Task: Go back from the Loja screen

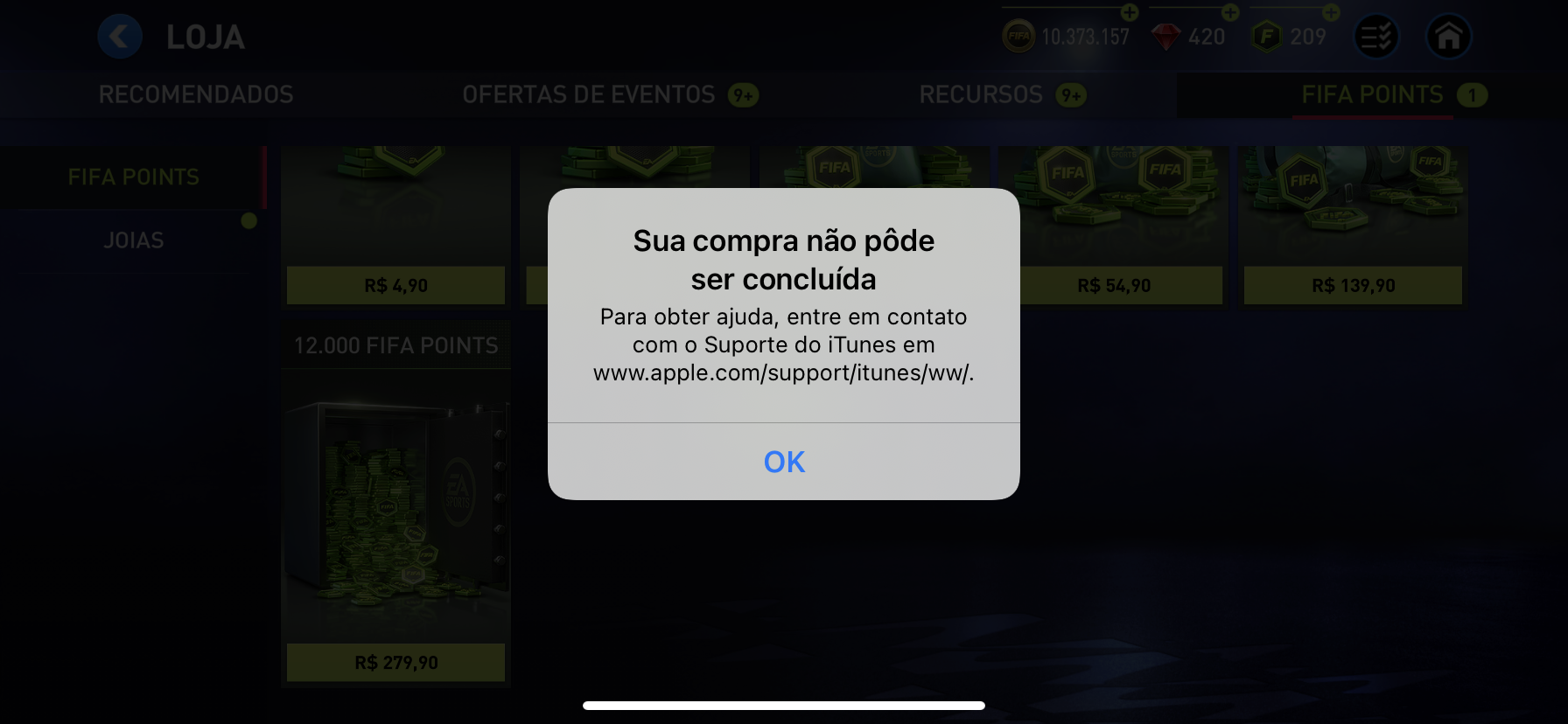Action: click(120, 37)
